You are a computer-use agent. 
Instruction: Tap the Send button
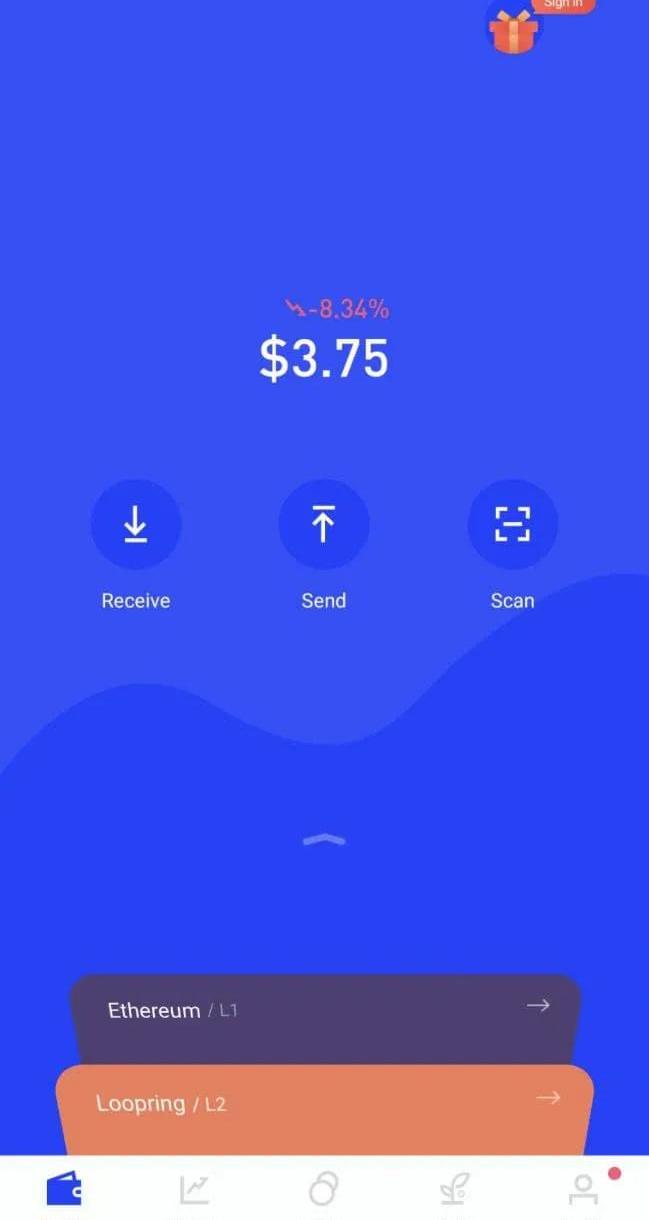click(x=323, y=524)
